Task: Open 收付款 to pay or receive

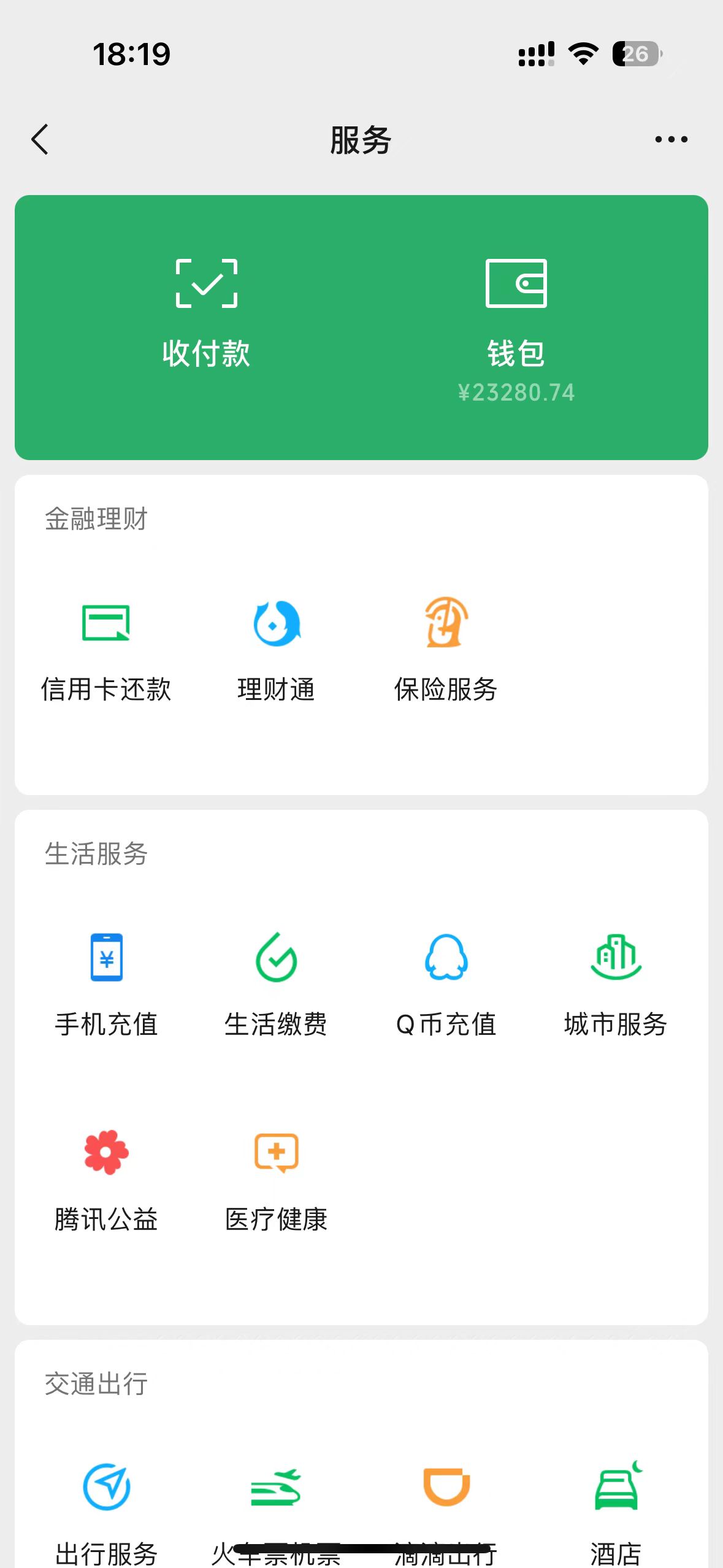Action: [x=206, y=314]
